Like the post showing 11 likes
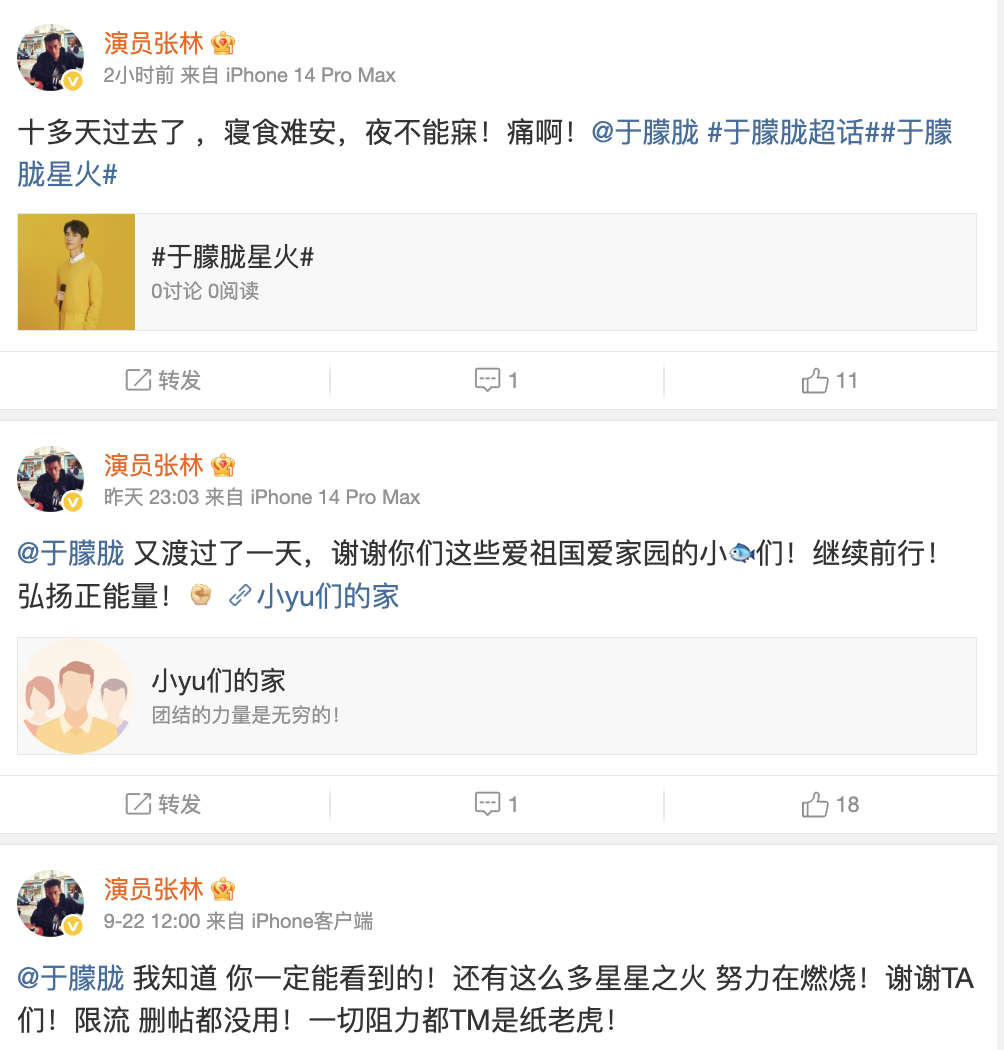Image resolution: width=1004 pixels, height=1050 pixels. coord(829,380)
